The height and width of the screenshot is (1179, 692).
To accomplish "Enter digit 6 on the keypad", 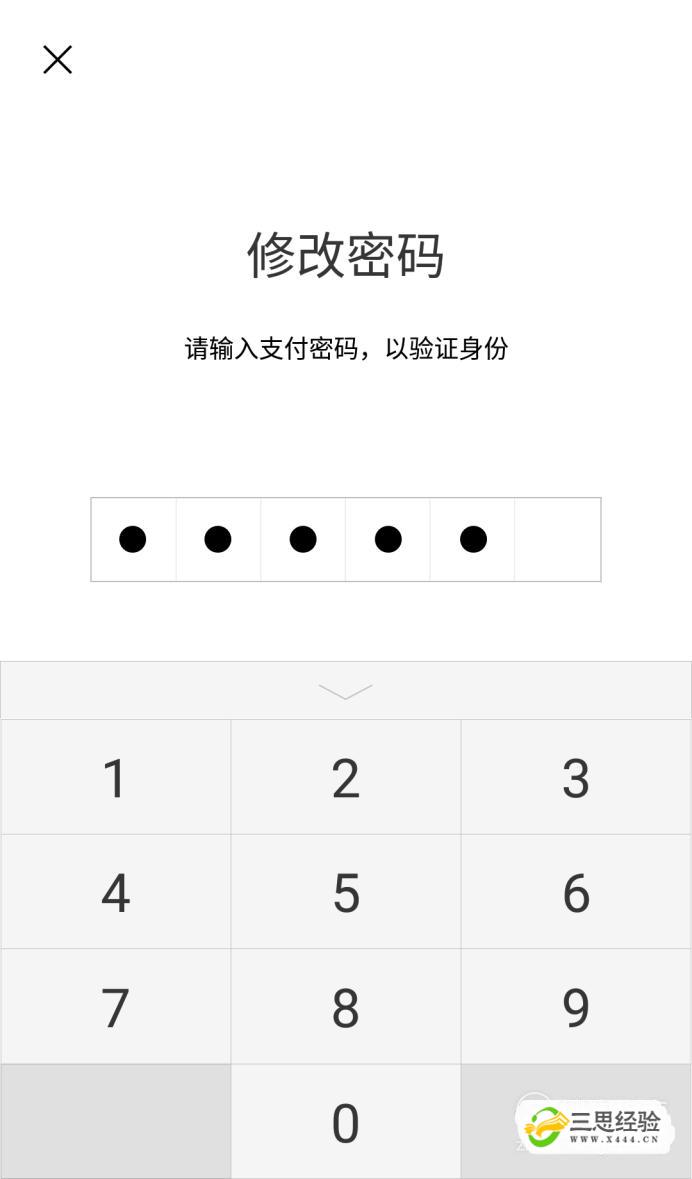I will click(x=576, y=892).
